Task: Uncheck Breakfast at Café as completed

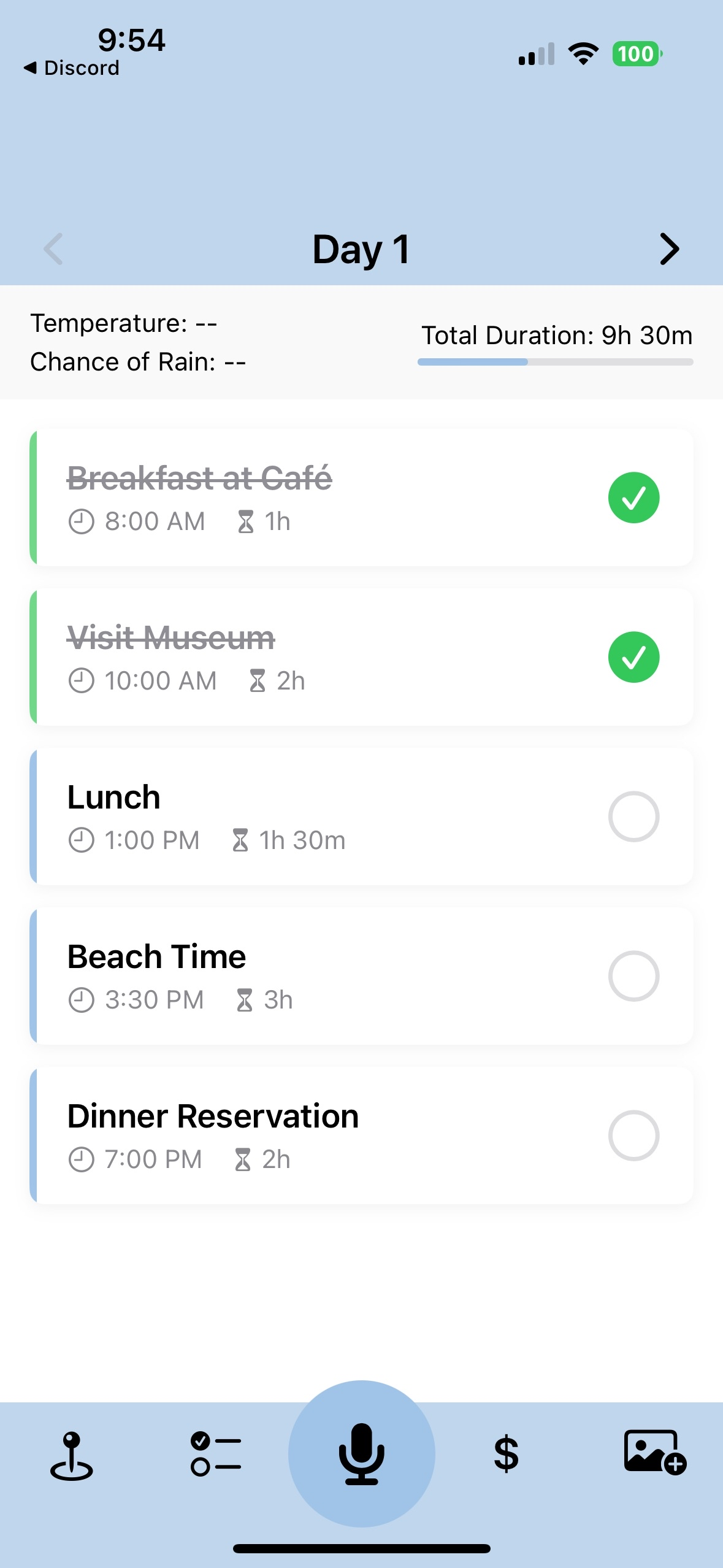Action: [633, 498]
